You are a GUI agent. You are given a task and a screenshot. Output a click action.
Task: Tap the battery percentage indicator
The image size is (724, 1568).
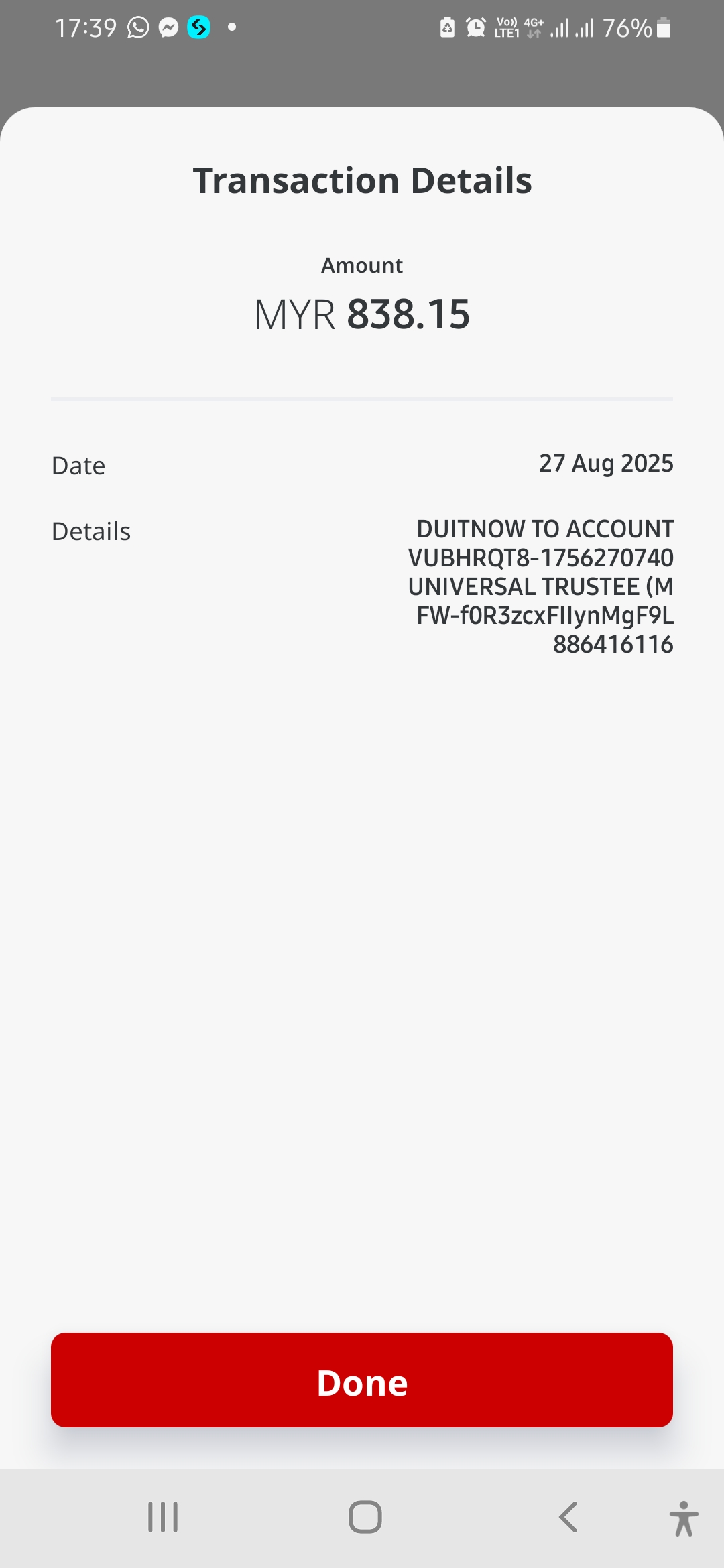coord(624,27)
